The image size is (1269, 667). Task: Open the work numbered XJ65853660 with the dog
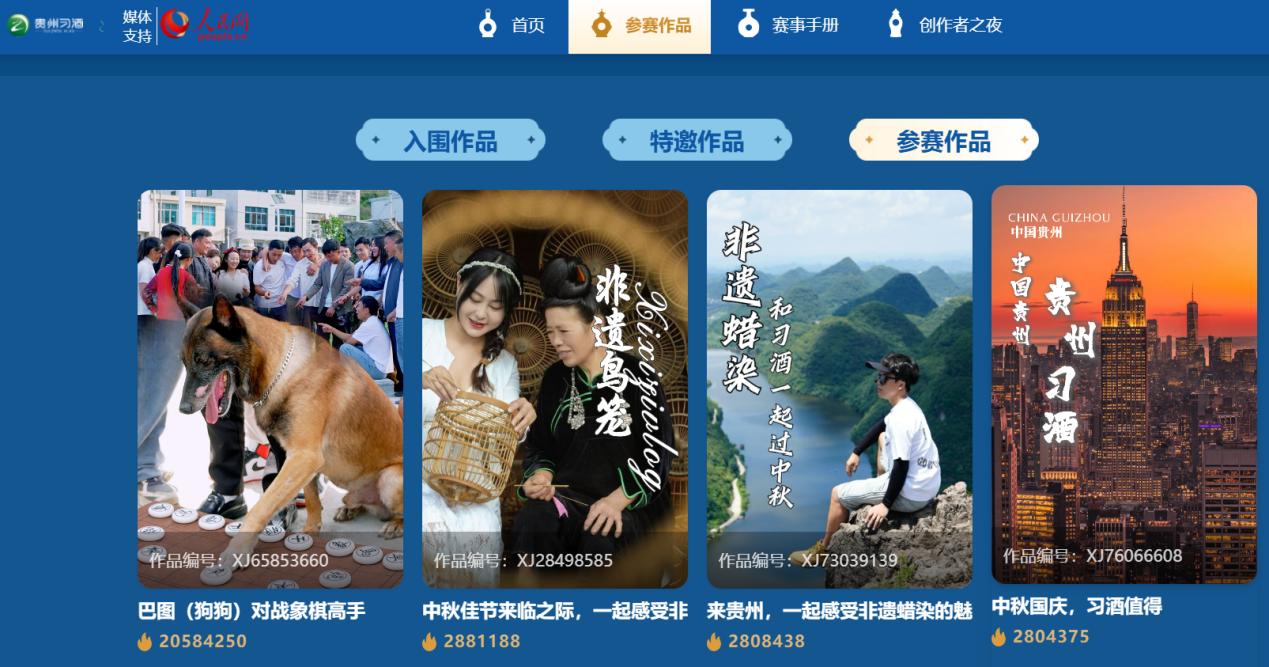click(x=270, y=388)
